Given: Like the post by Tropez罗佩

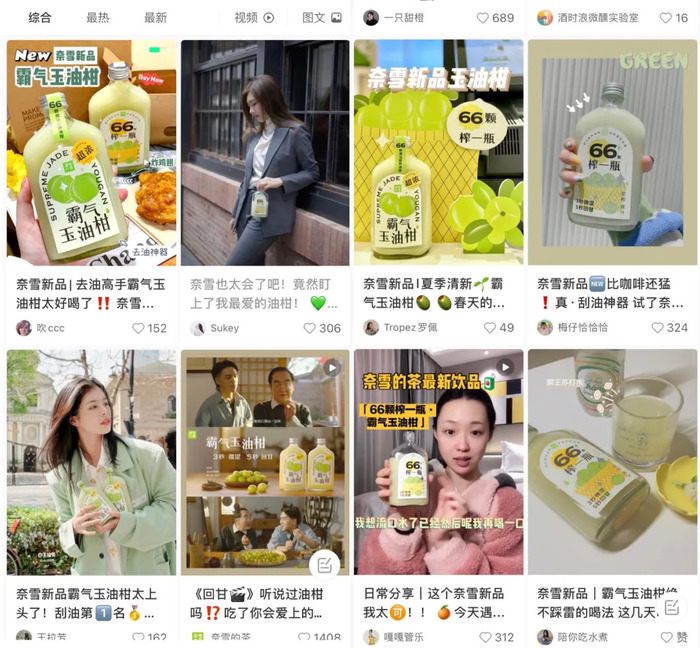Looking at the screenshot, I should pyautogui.click(x=488, y=328).
